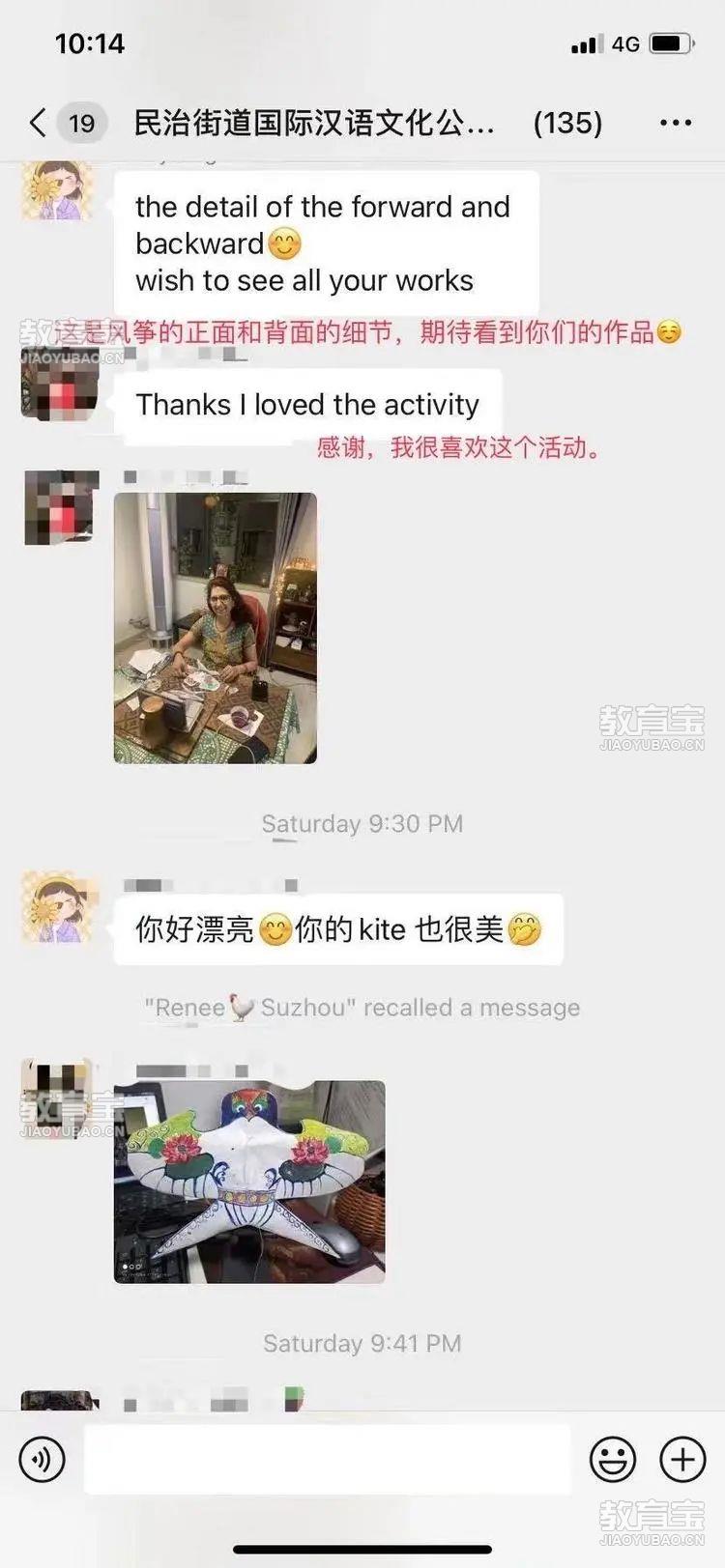Image resolution: width=725 pixels, height=1568 pixels.
Task: View the photo of woman at table
Action: [x=216, y=628]
